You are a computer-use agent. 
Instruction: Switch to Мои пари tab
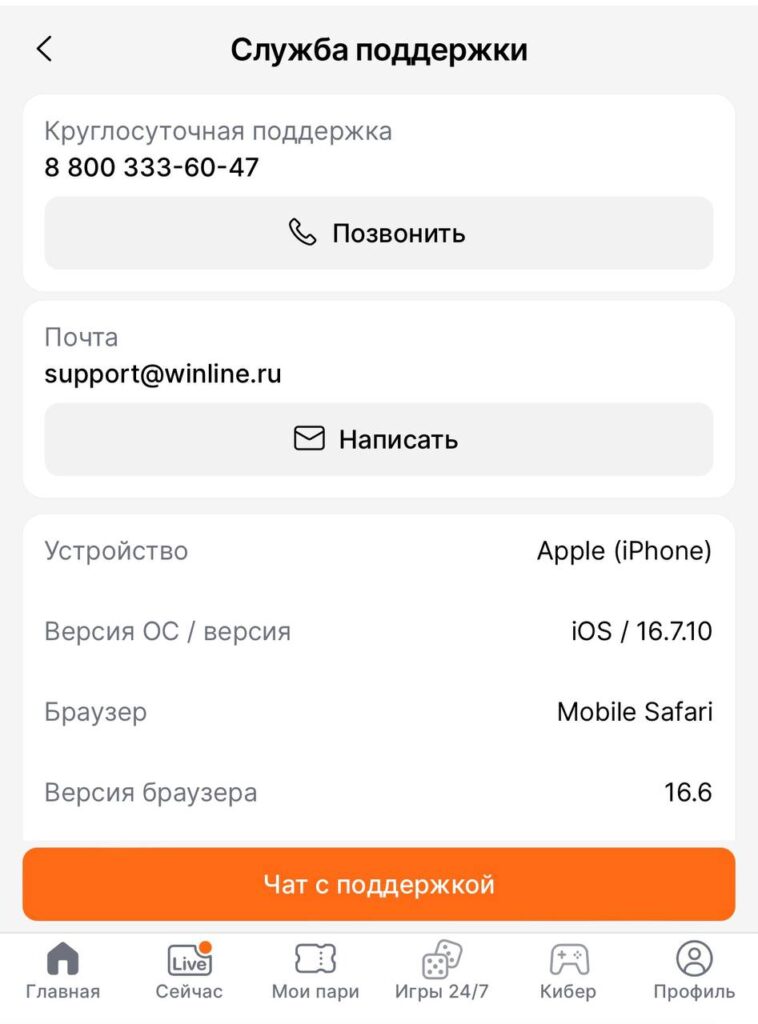(315, 972)
